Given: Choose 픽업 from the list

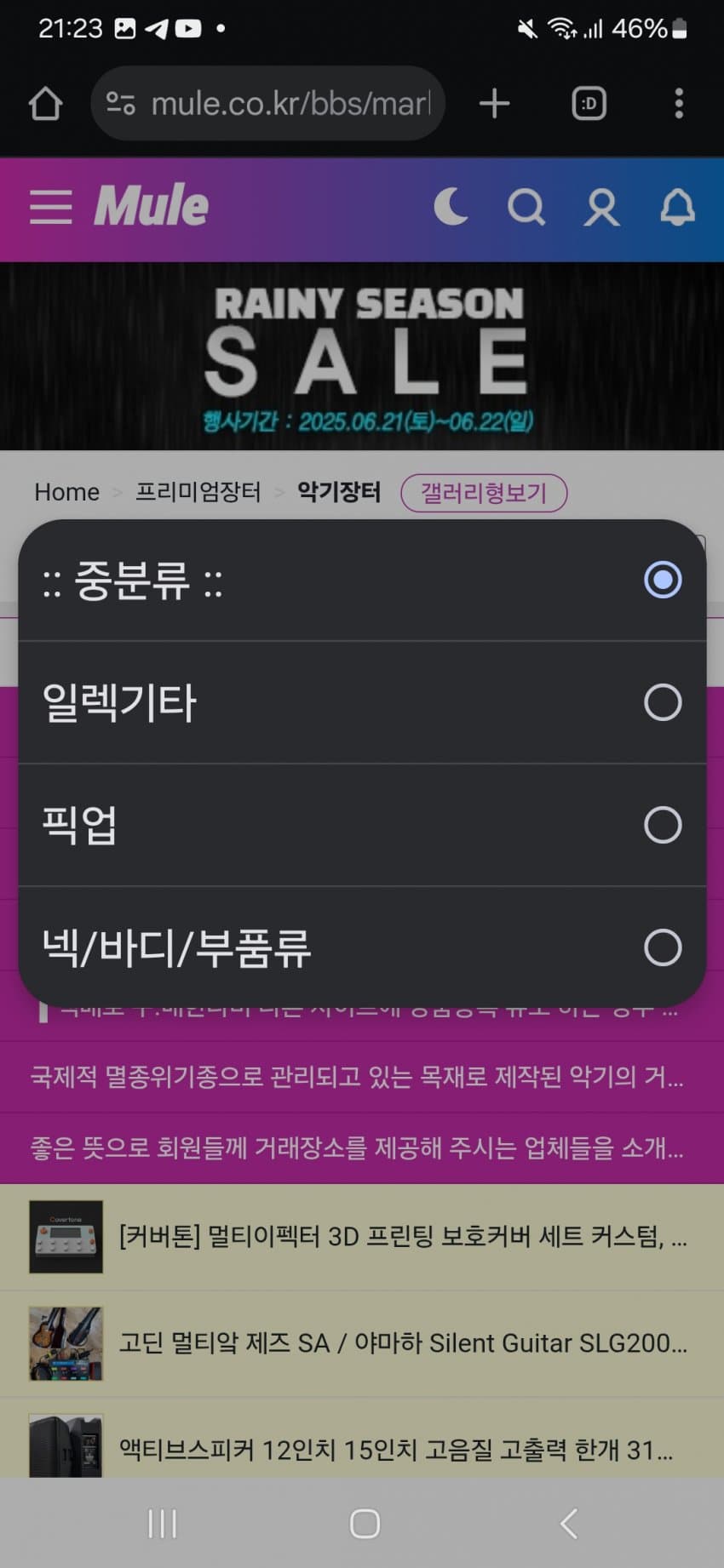Looking at the screenshot, I should point(361,825).
